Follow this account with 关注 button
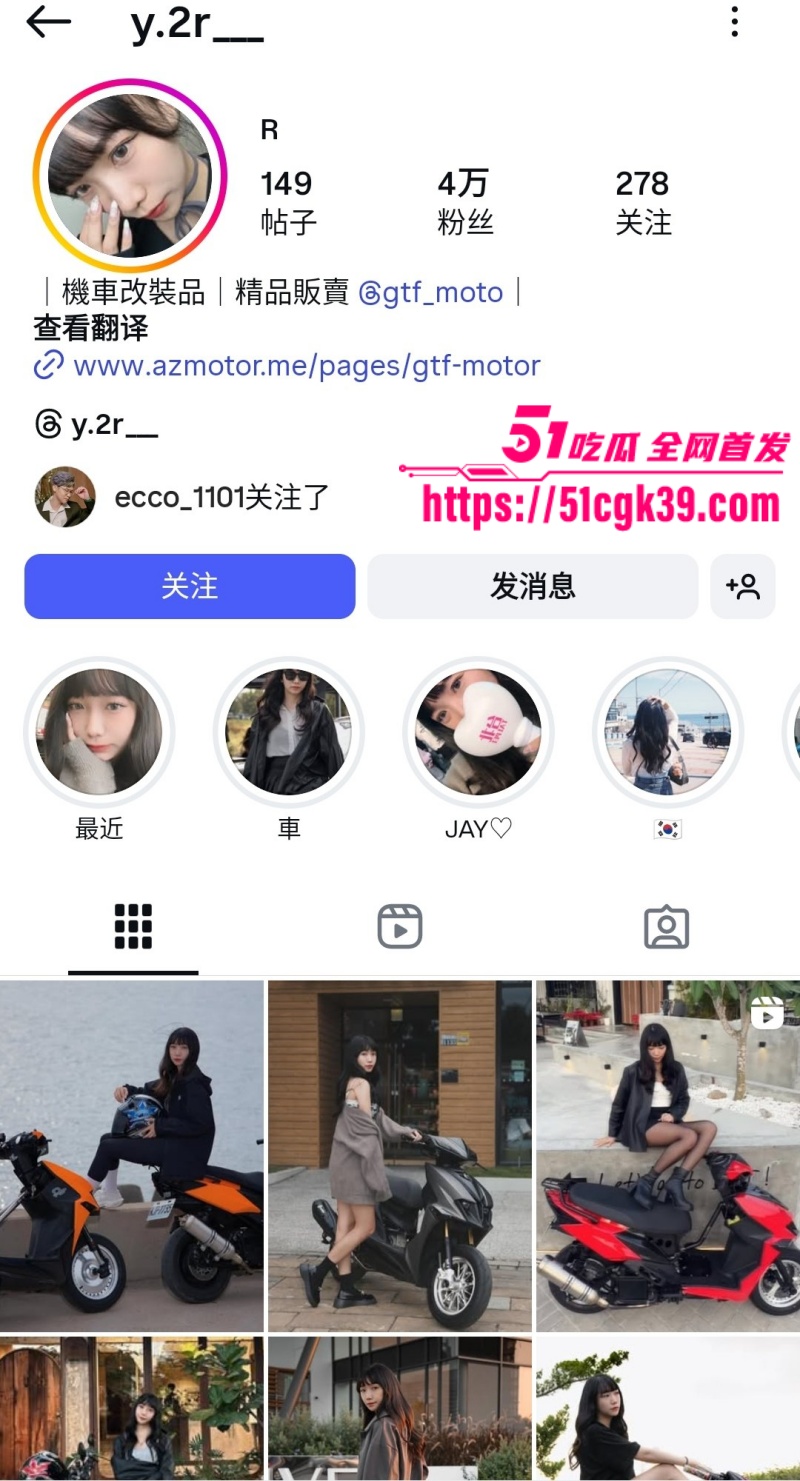This screenshot has width=800, height=1481. [x=190, y=586]
